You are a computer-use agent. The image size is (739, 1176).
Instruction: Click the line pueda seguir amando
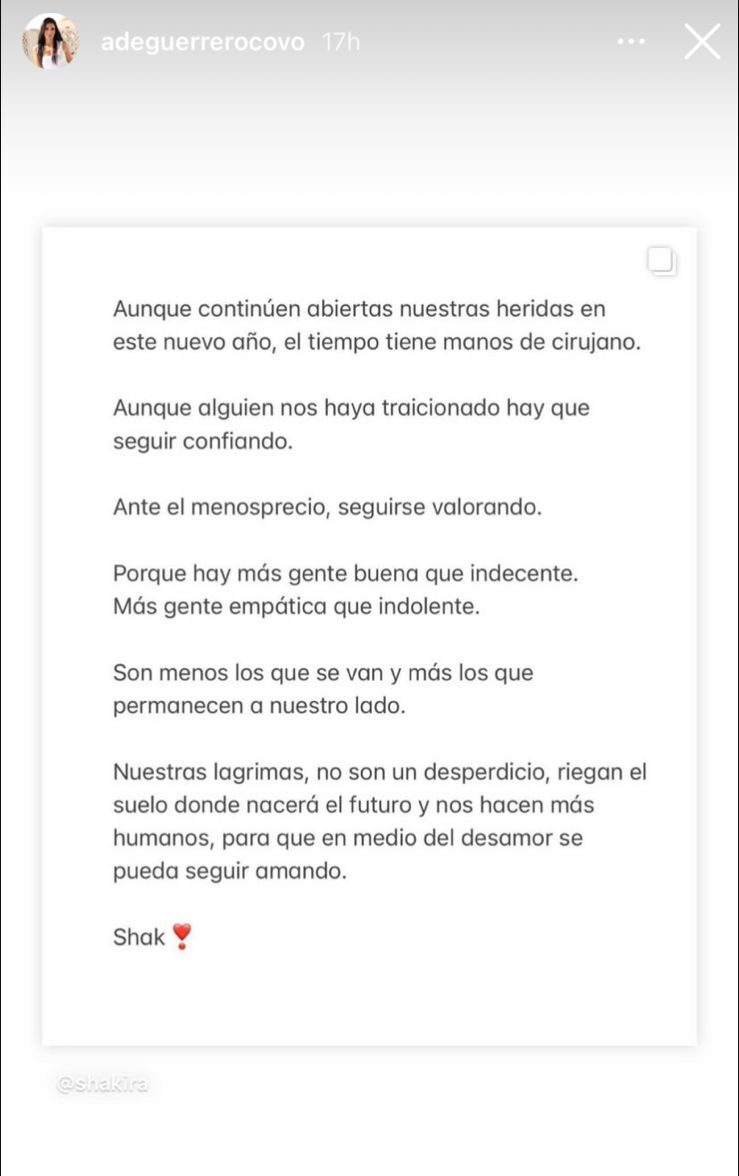coord(234,870)
